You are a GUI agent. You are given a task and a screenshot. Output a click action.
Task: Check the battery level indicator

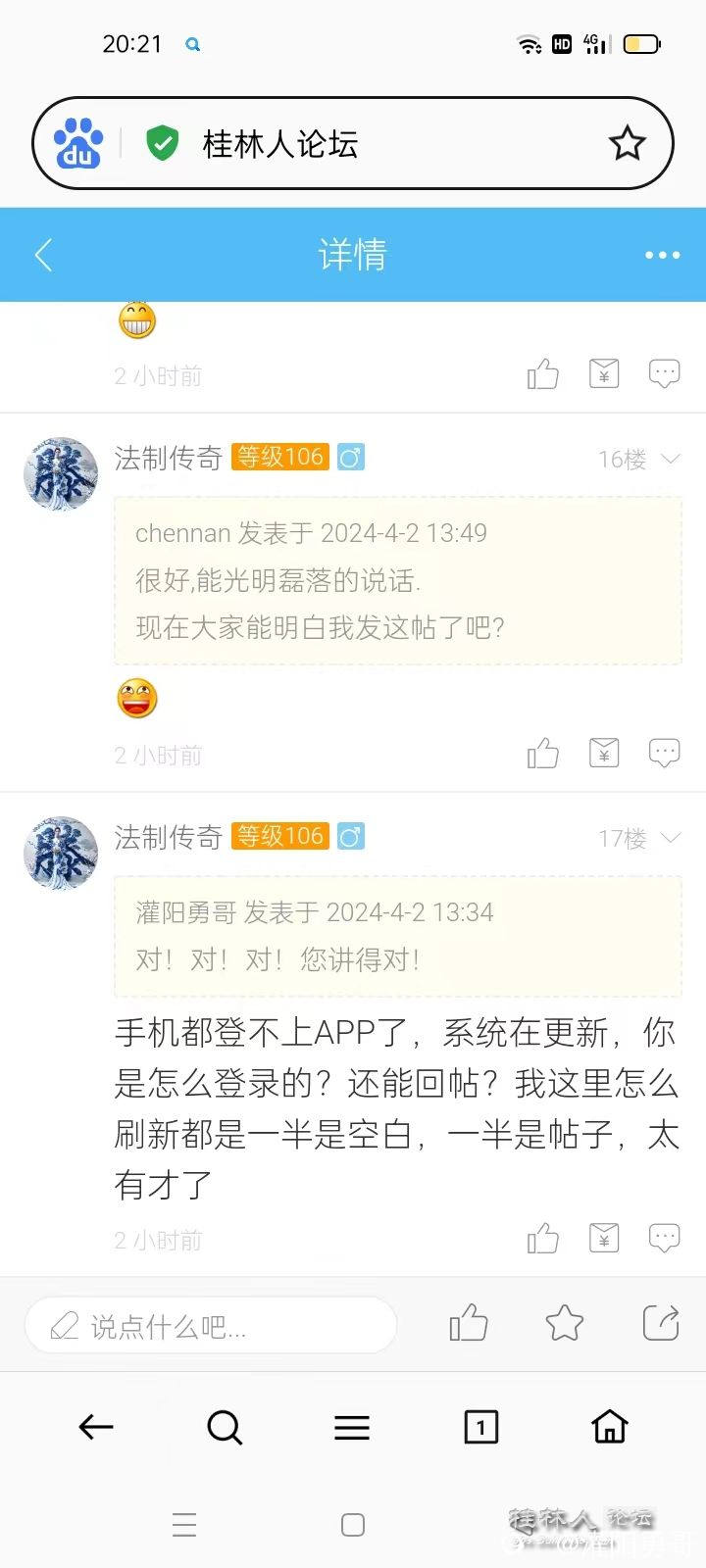click(642, 43)
